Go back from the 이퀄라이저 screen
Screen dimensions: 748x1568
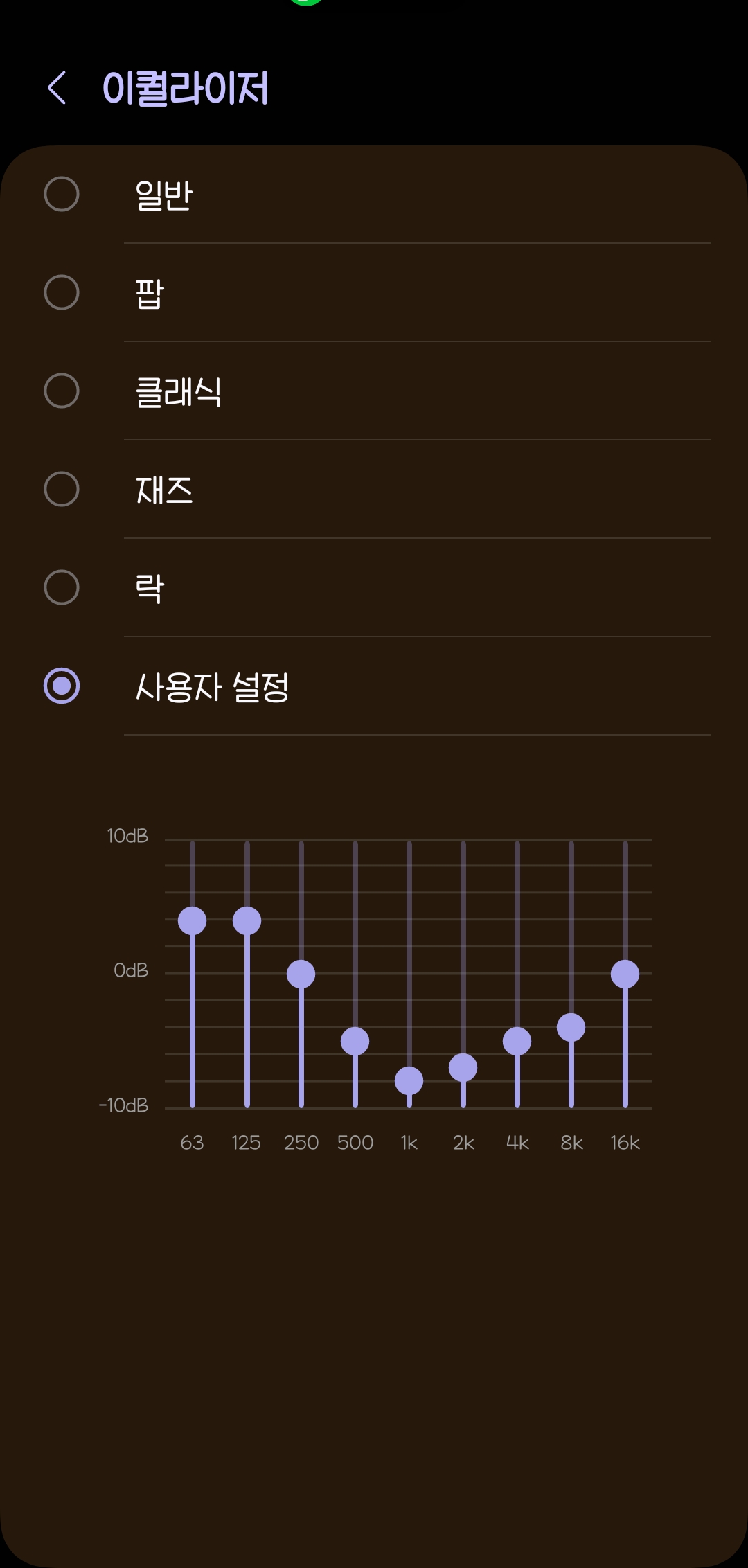(57, 88)
